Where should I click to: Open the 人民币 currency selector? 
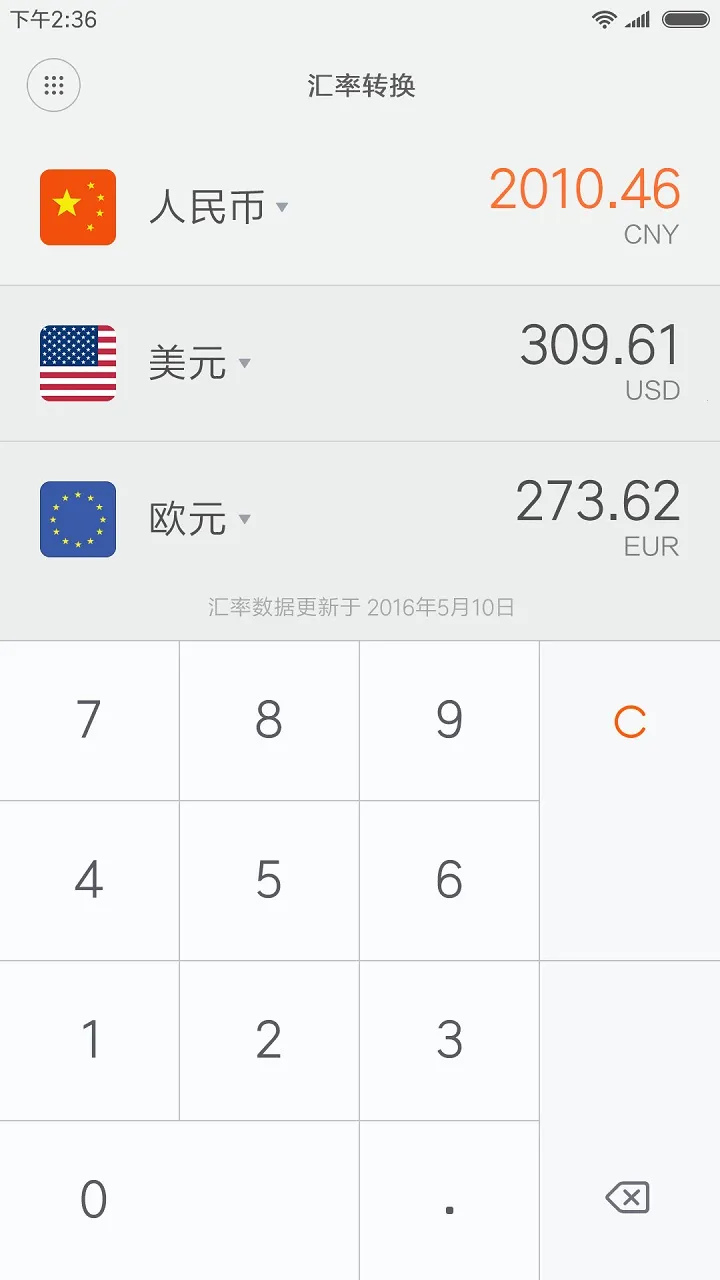(218, 207)
